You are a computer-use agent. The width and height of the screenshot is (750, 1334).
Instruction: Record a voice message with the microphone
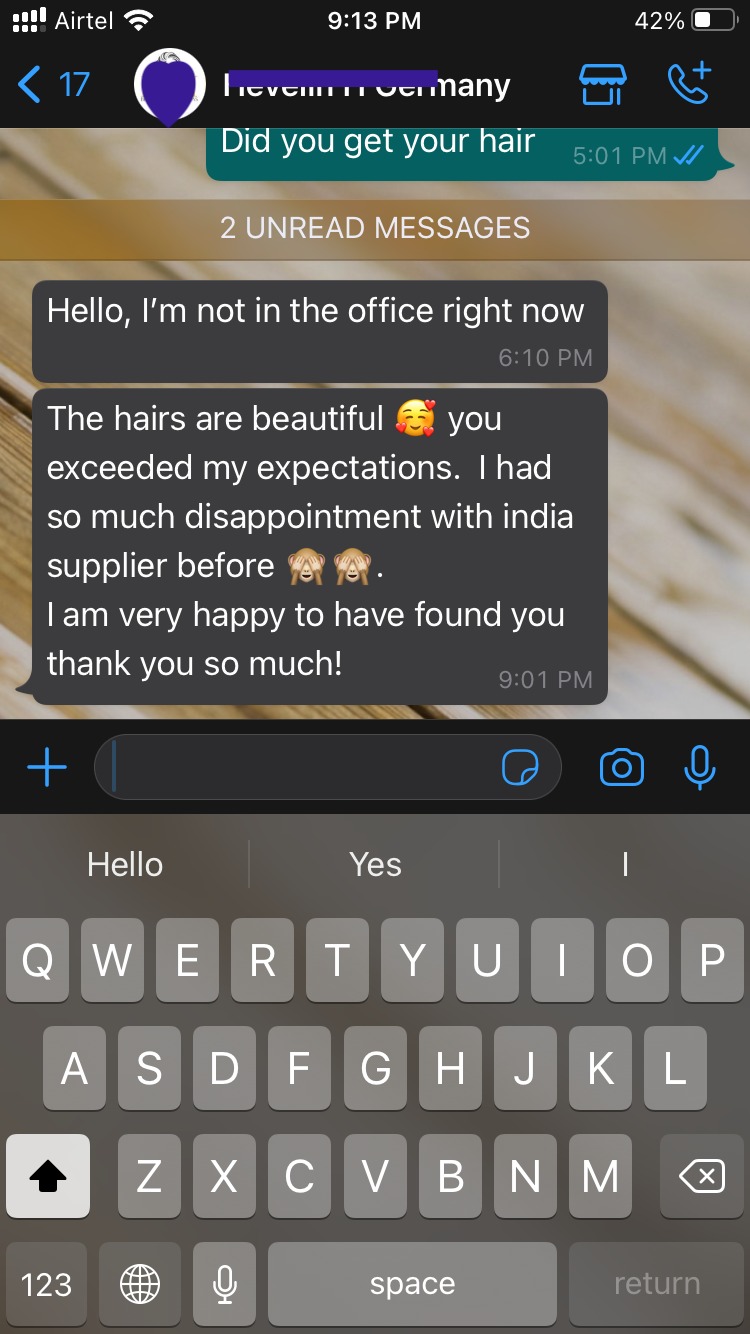(699, 768)
